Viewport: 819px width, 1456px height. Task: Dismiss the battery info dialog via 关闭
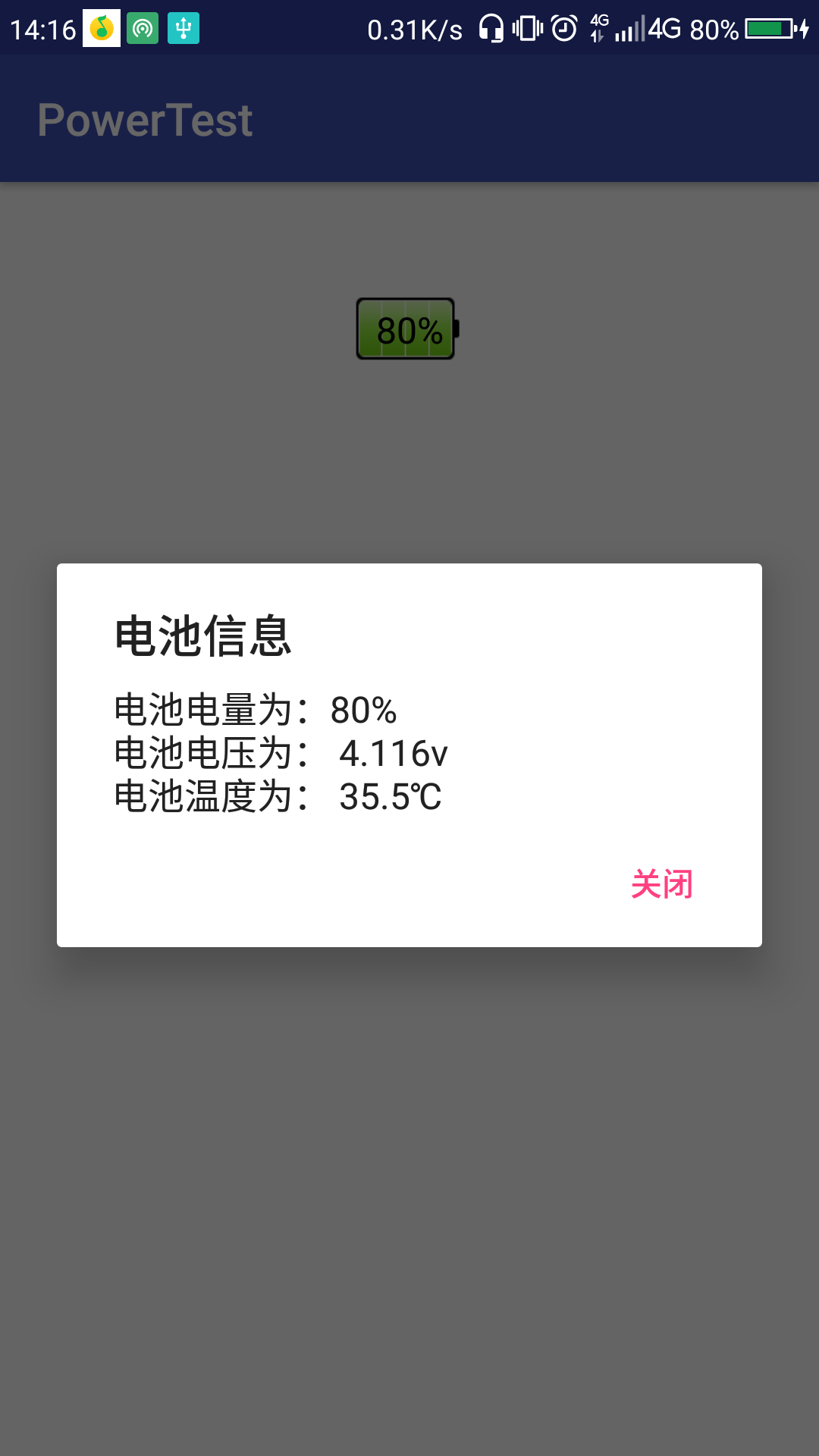662,884
